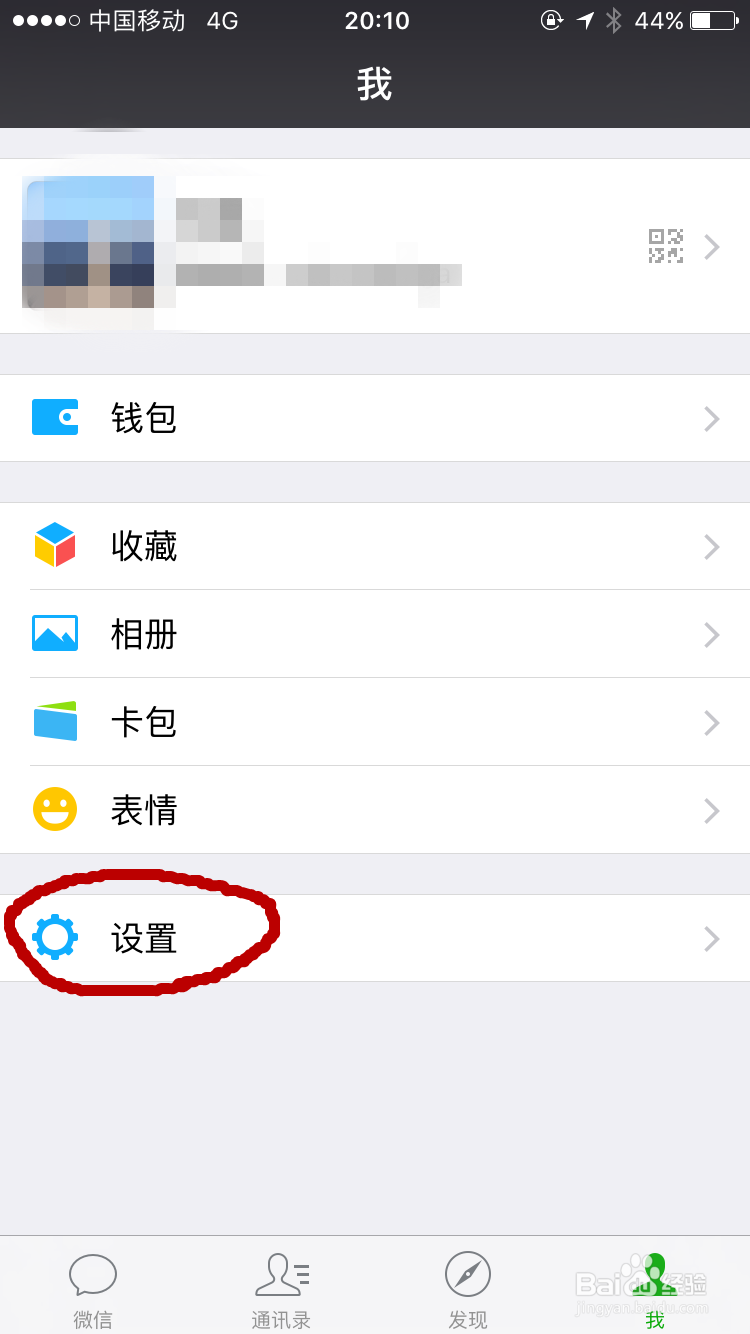Open the 钱包 (Wallet) icon
The width and height of the screenshot is (750, 1334).
point(53,418)
